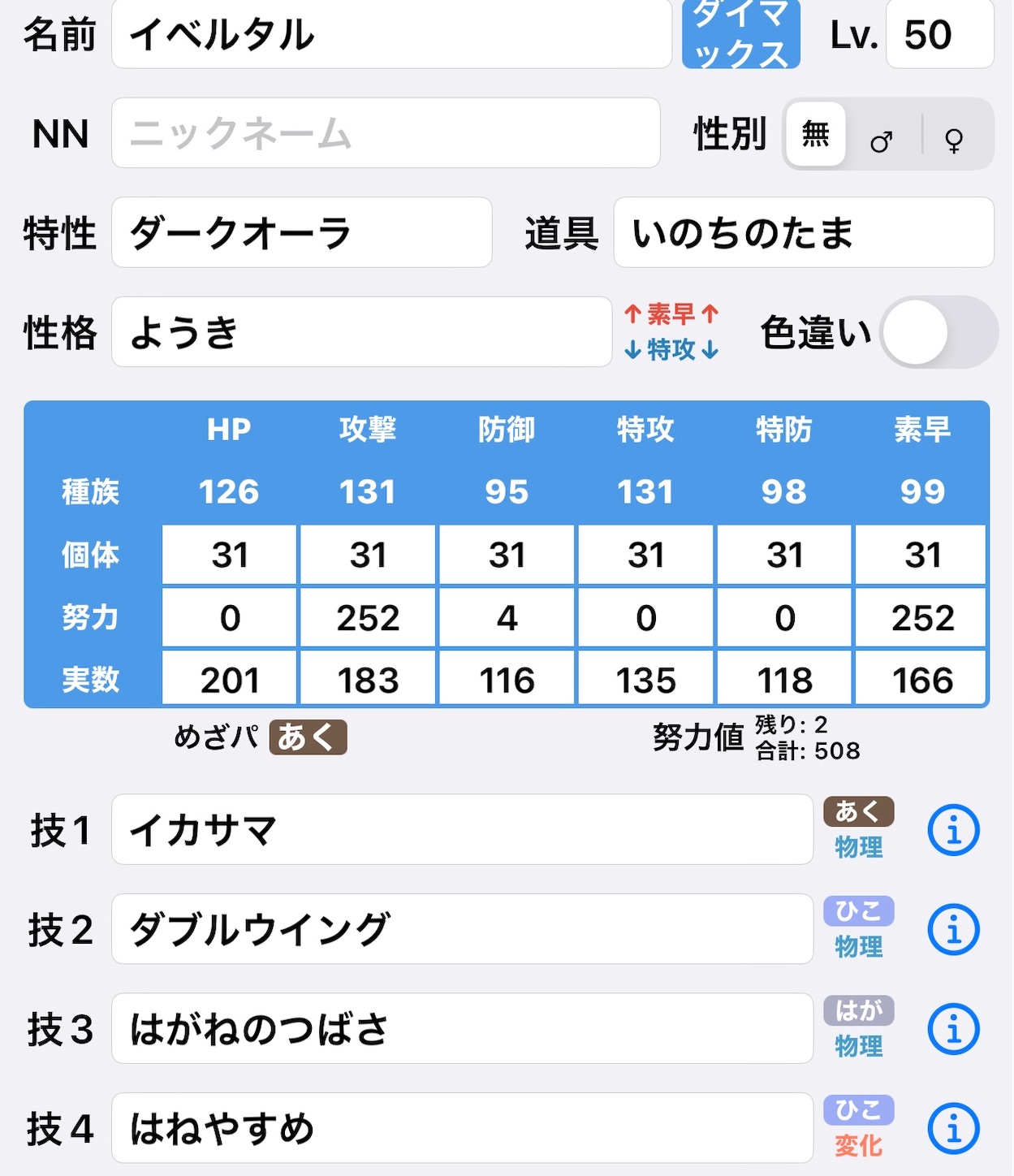The width and height of the screenshot is (1014, 1176).
Task: Click the あく type badge on 技1
Action: tap(857, 811)
